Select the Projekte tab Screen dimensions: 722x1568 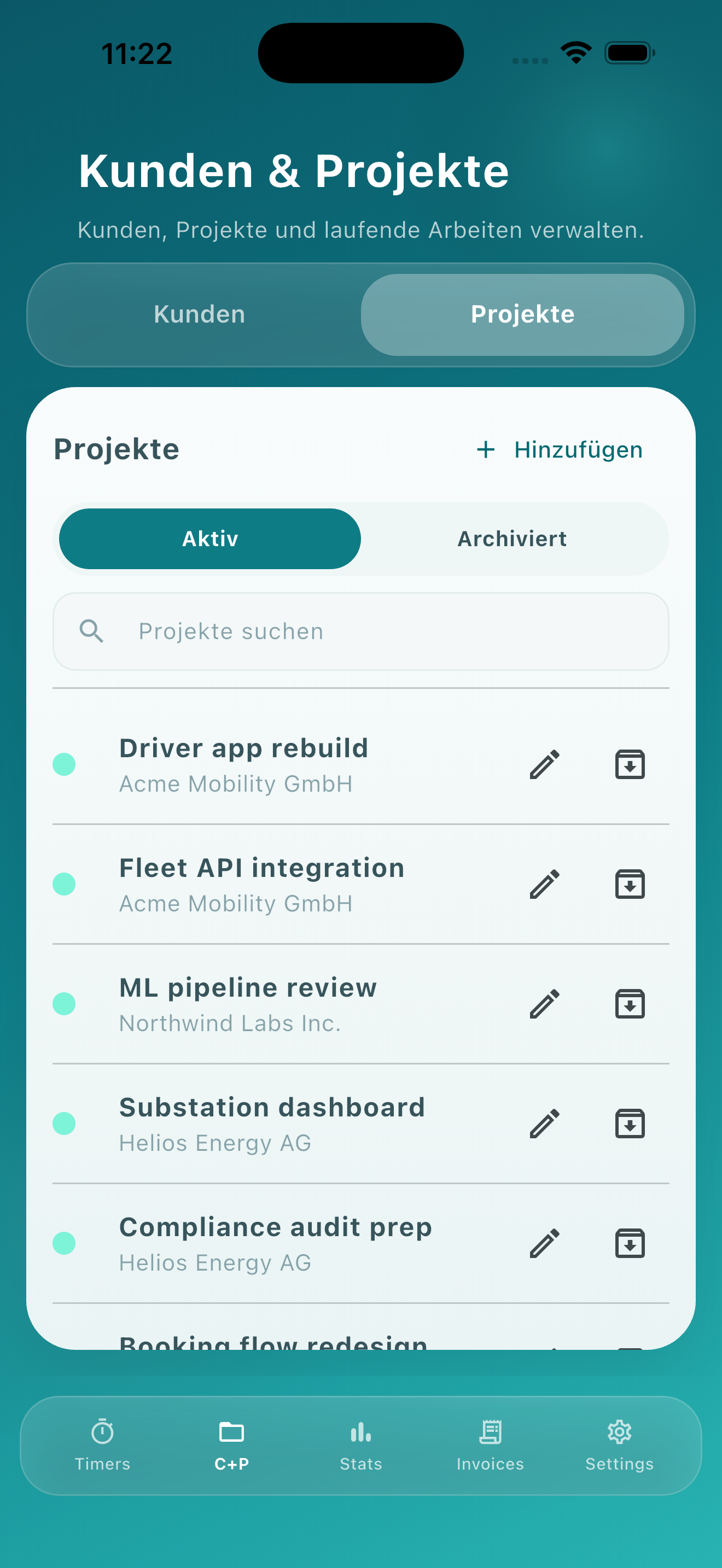point(522,315)
